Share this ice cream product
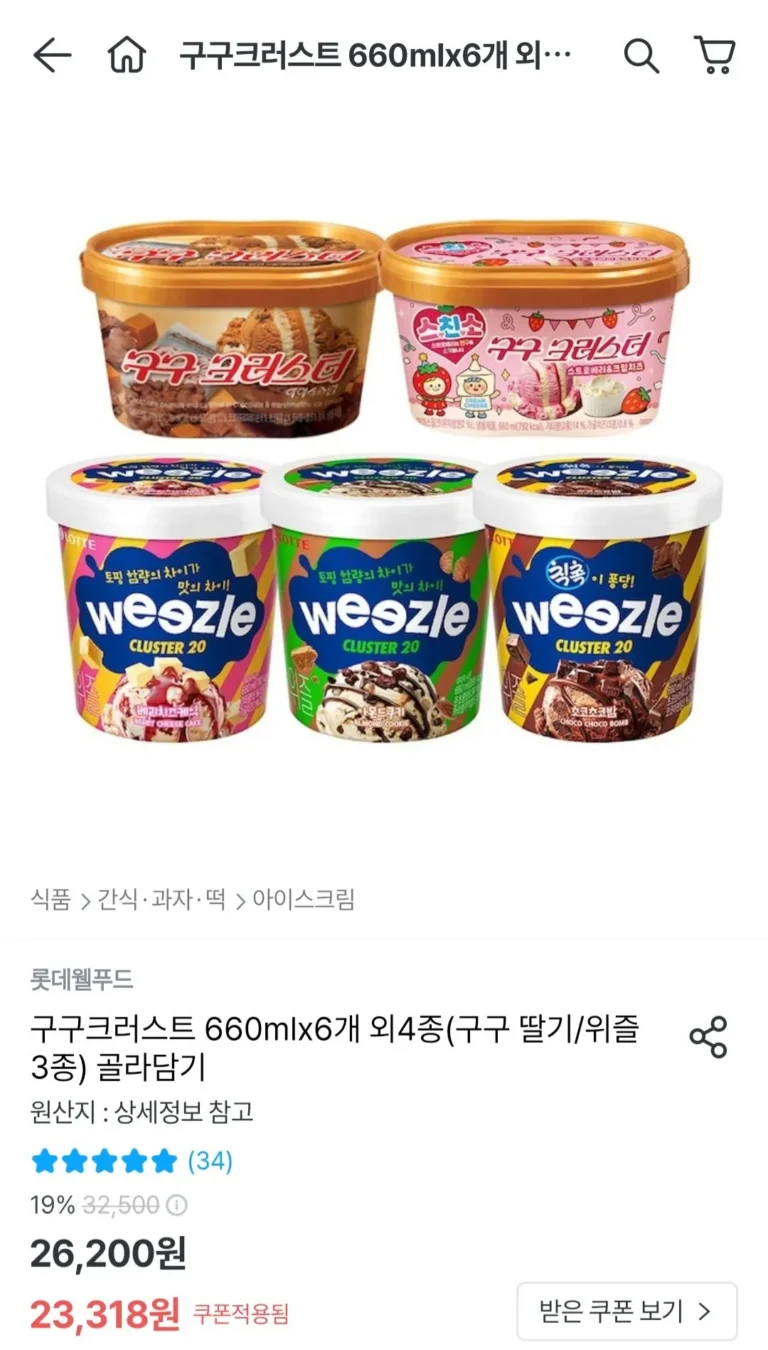This screenshot has height=1350, width=768. [x=708, y=1037]
